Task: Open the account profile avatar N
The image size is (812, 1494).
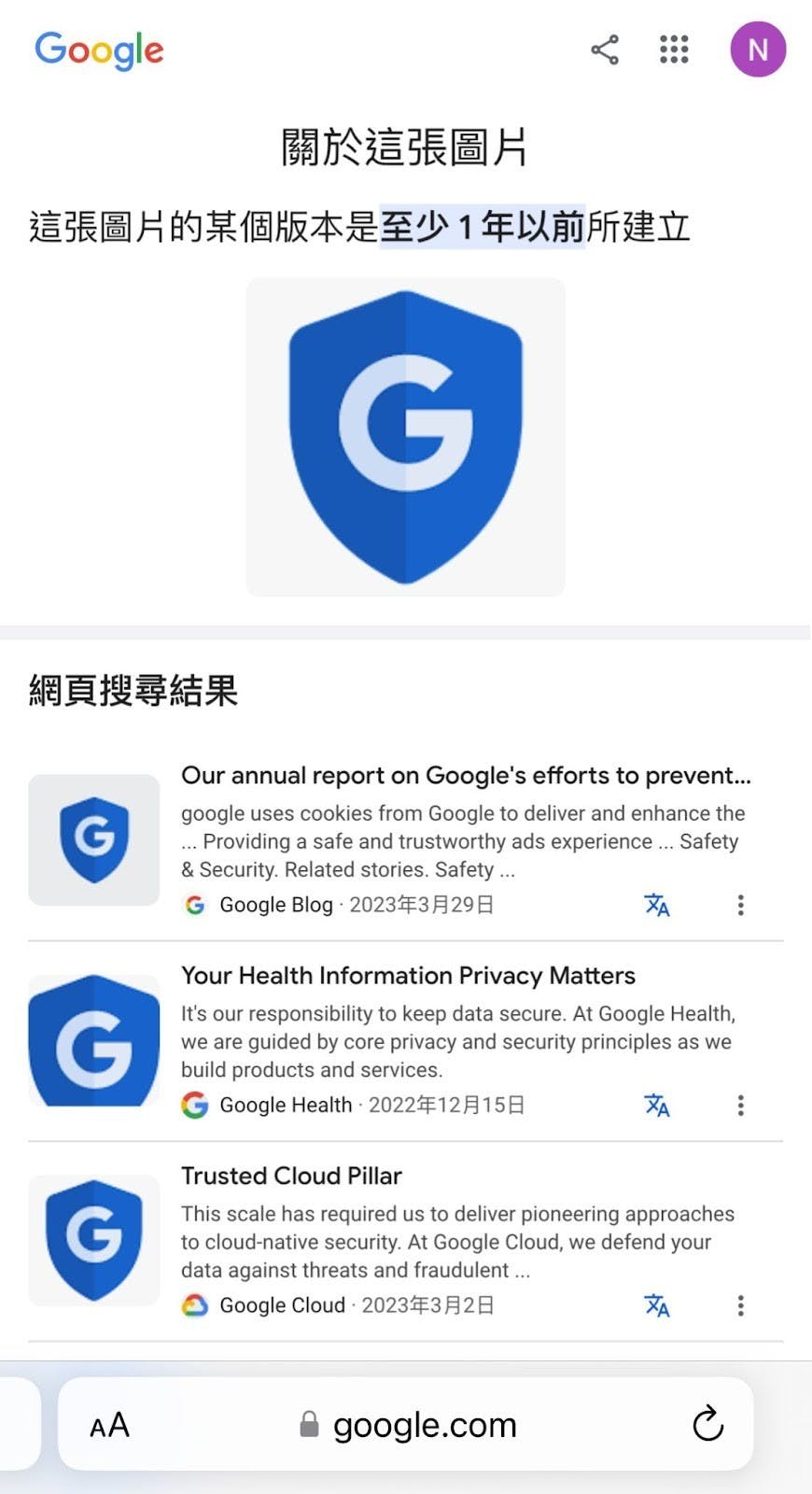Action: click(757, 49)
